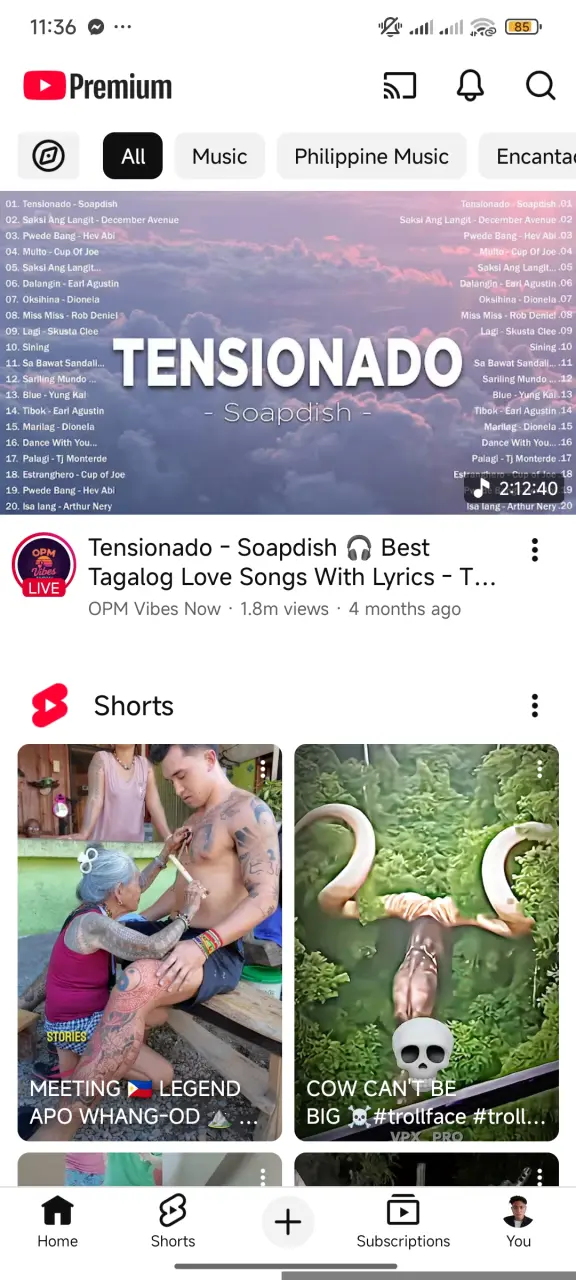Select the All filter chip

click(x=133, y=156)
